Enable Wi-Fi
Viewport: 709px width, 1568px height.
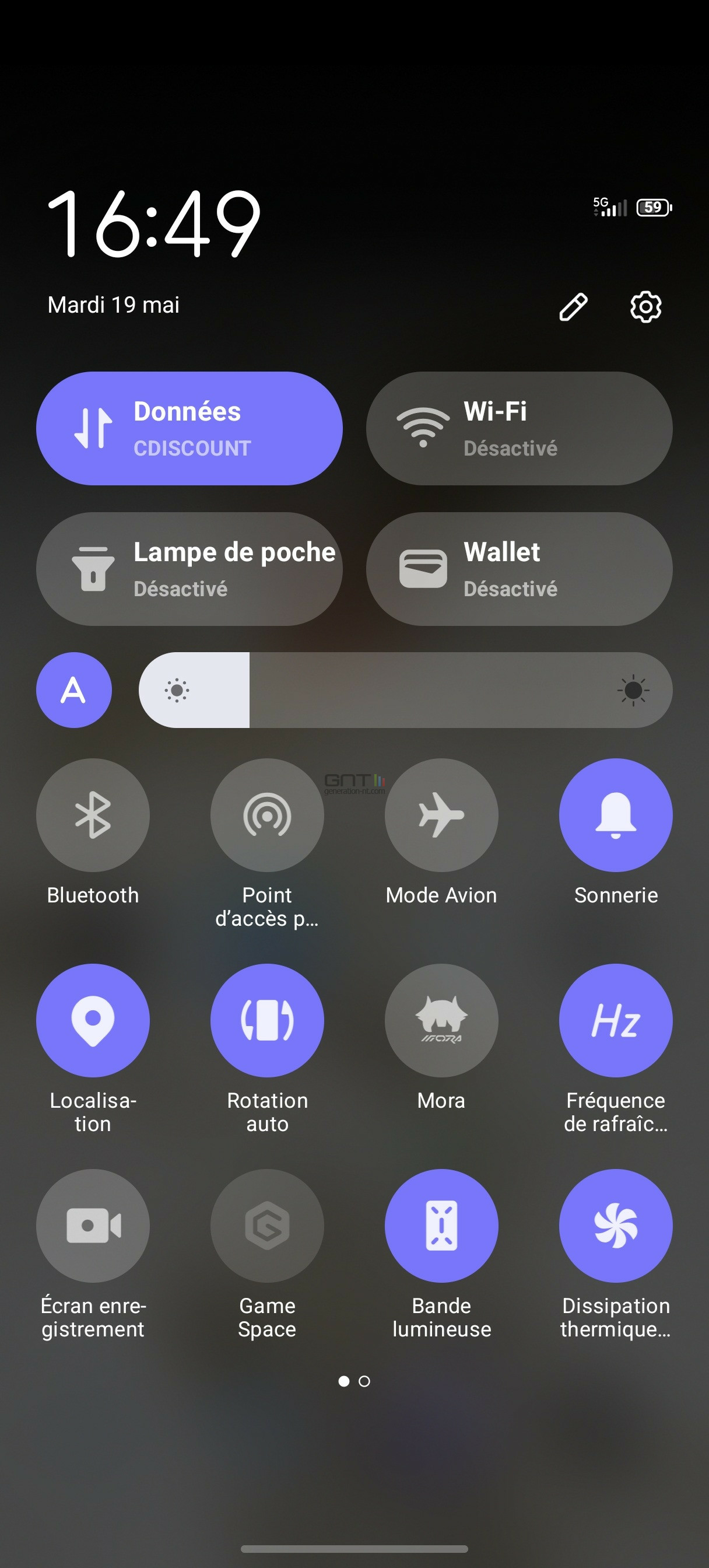point(519,429)
